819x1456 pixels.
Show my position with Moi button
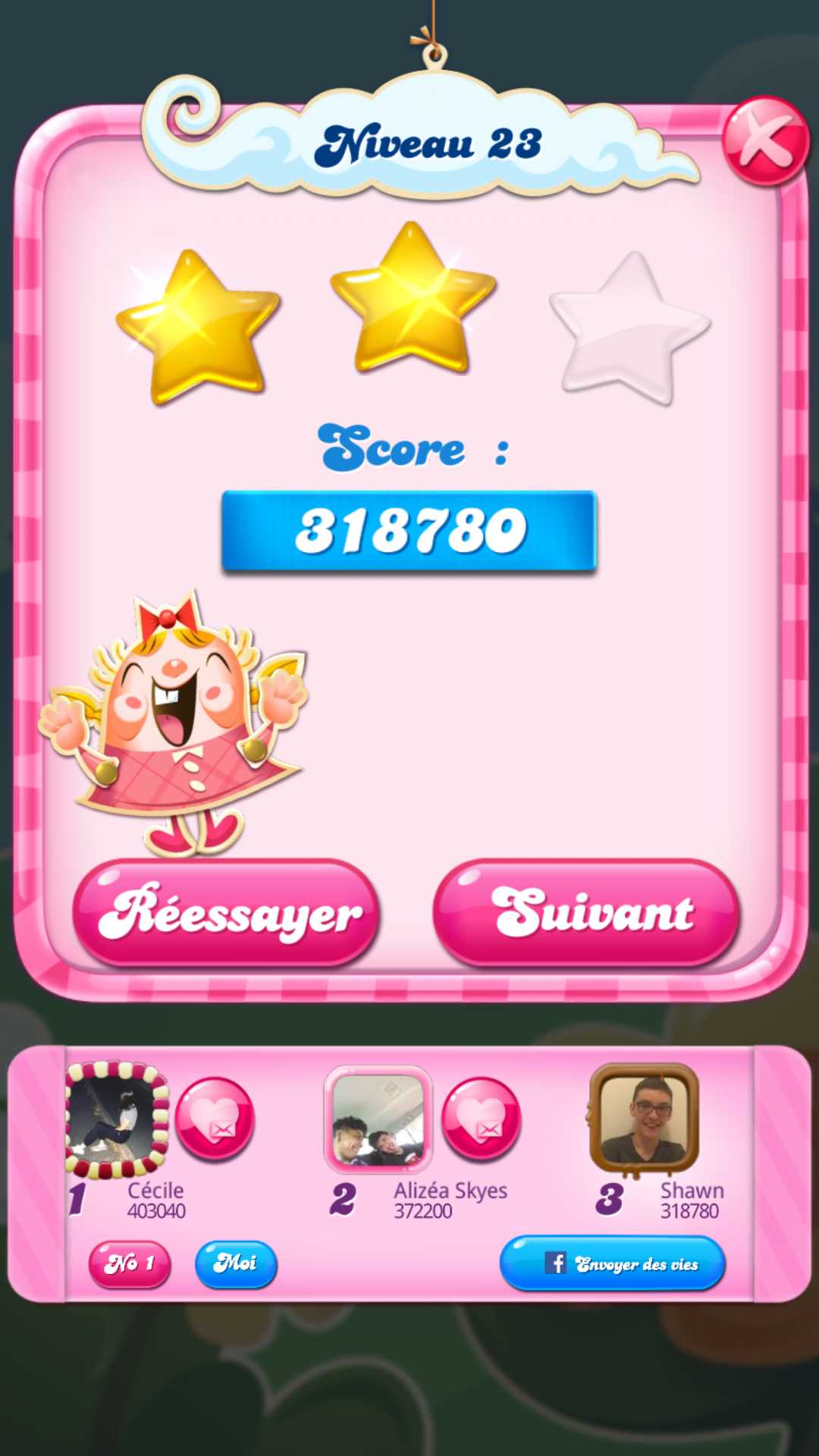coord(236,1263)
